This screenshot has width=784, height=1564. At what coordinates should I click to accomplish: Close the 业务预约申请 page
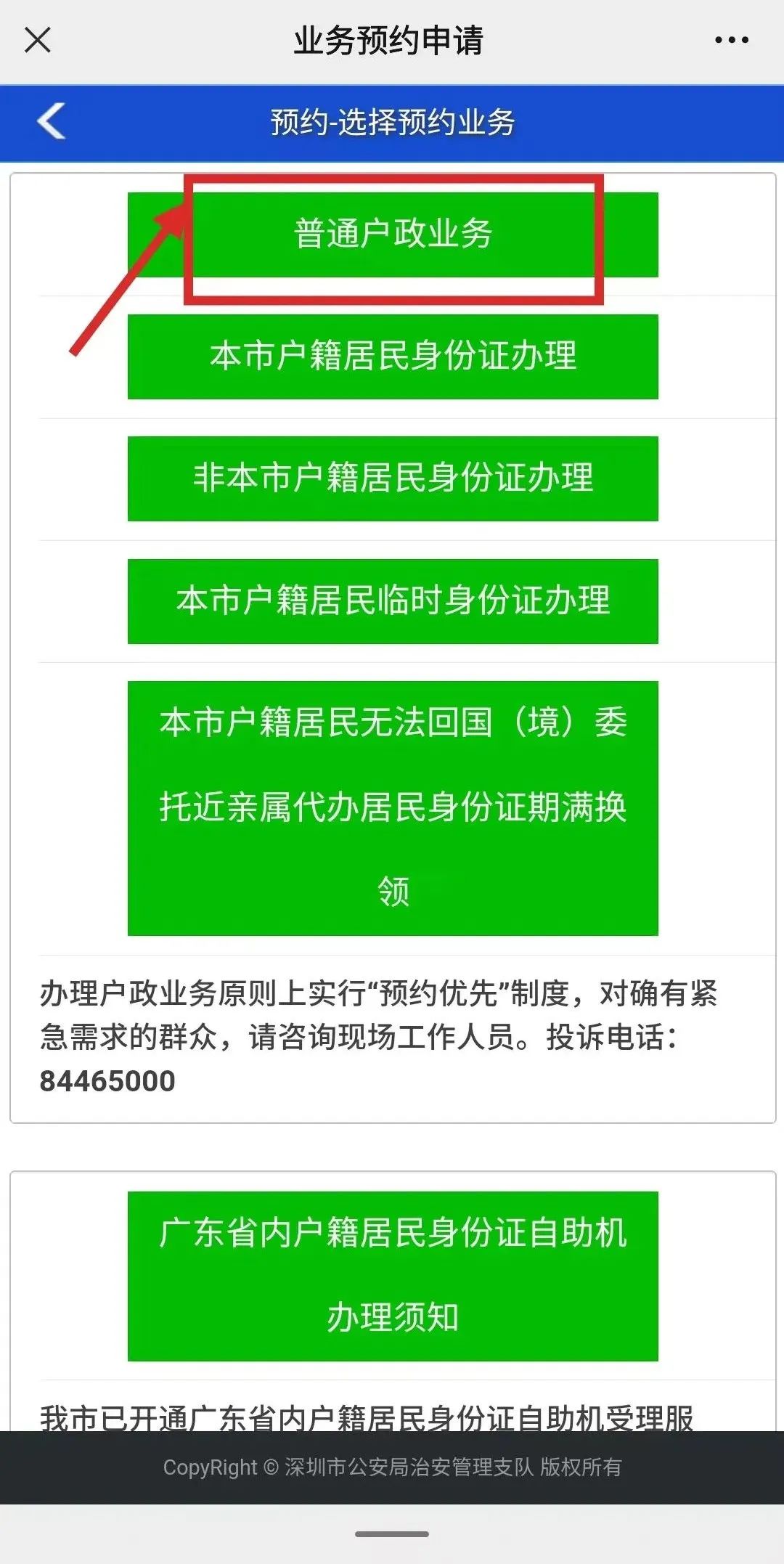(x=38, y=40)
